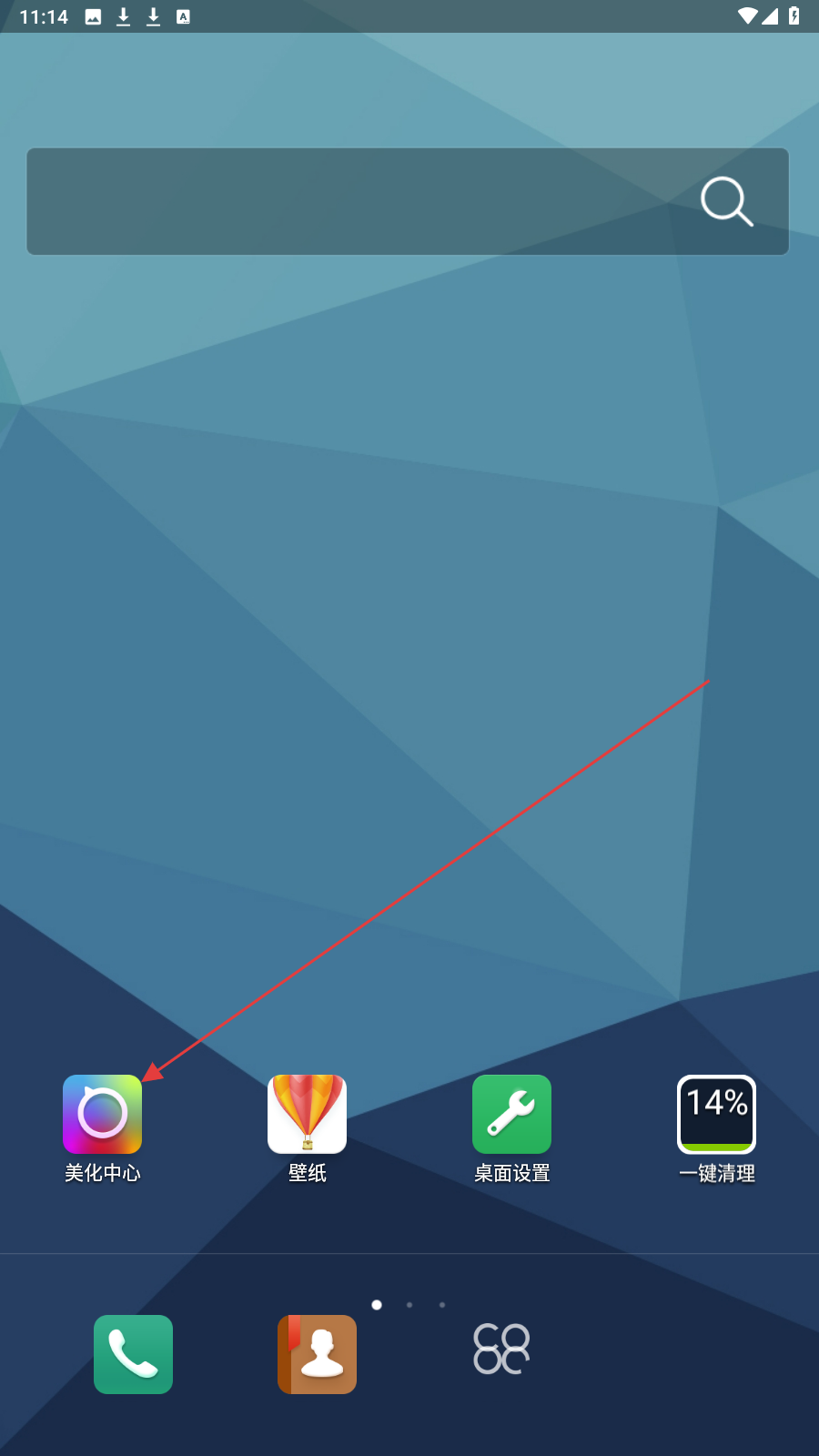819x1456 pixels.
Task: Run 一键清理 one-tap cleanup
Action: 716,1115
